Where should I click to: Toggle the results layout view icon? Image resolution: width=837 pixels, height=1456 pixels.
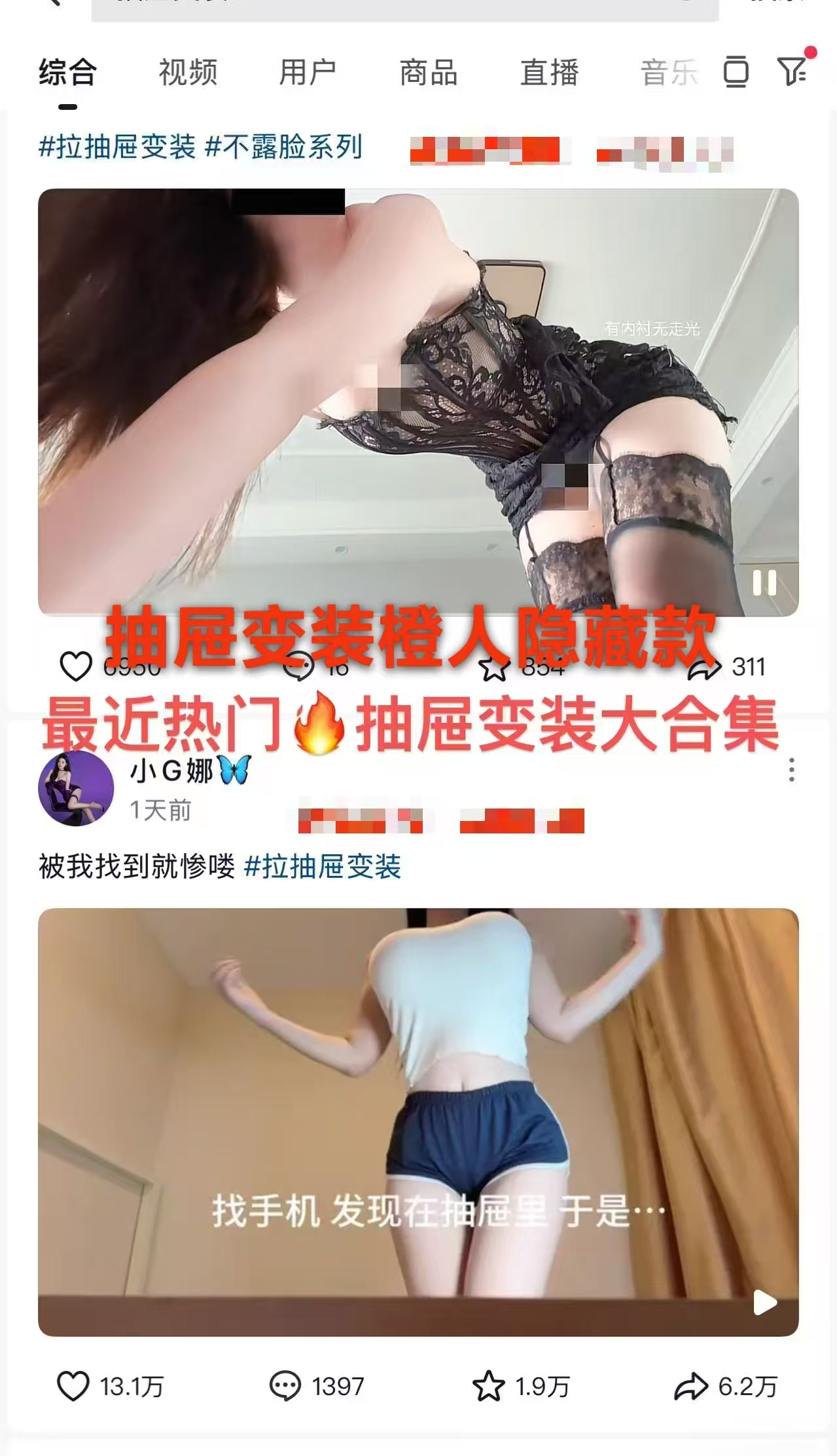[x=736, y=71]
